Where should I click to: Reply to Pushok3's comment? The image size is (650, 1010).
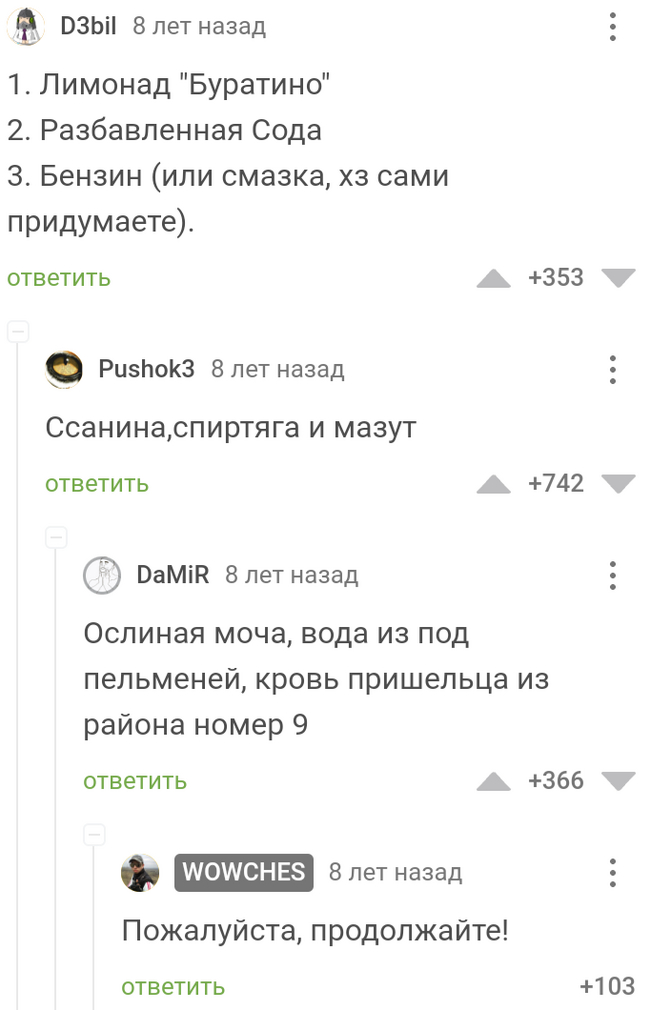tap(96, 484)
